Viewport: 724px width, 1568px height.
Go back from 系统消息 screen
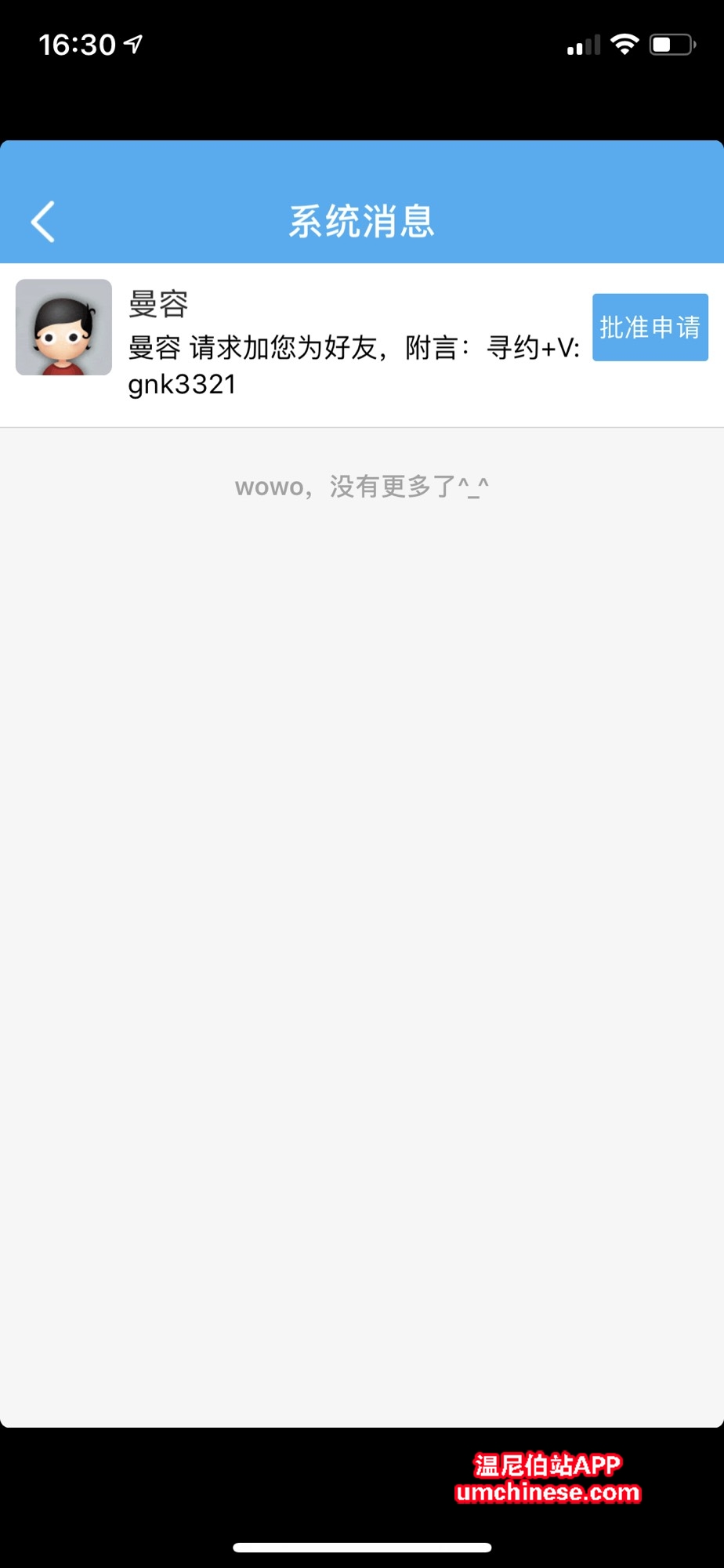point(43,222)
